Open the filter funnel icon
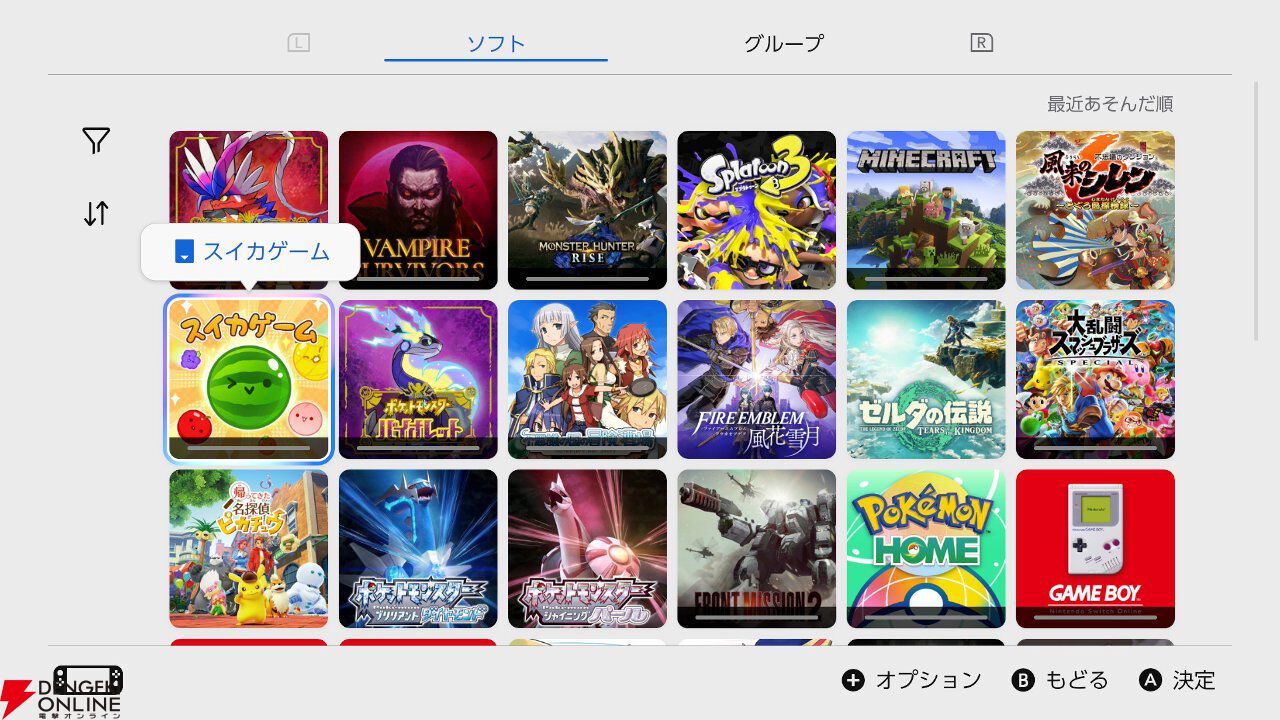The image size is (1280, 720). tap(96, 141)
